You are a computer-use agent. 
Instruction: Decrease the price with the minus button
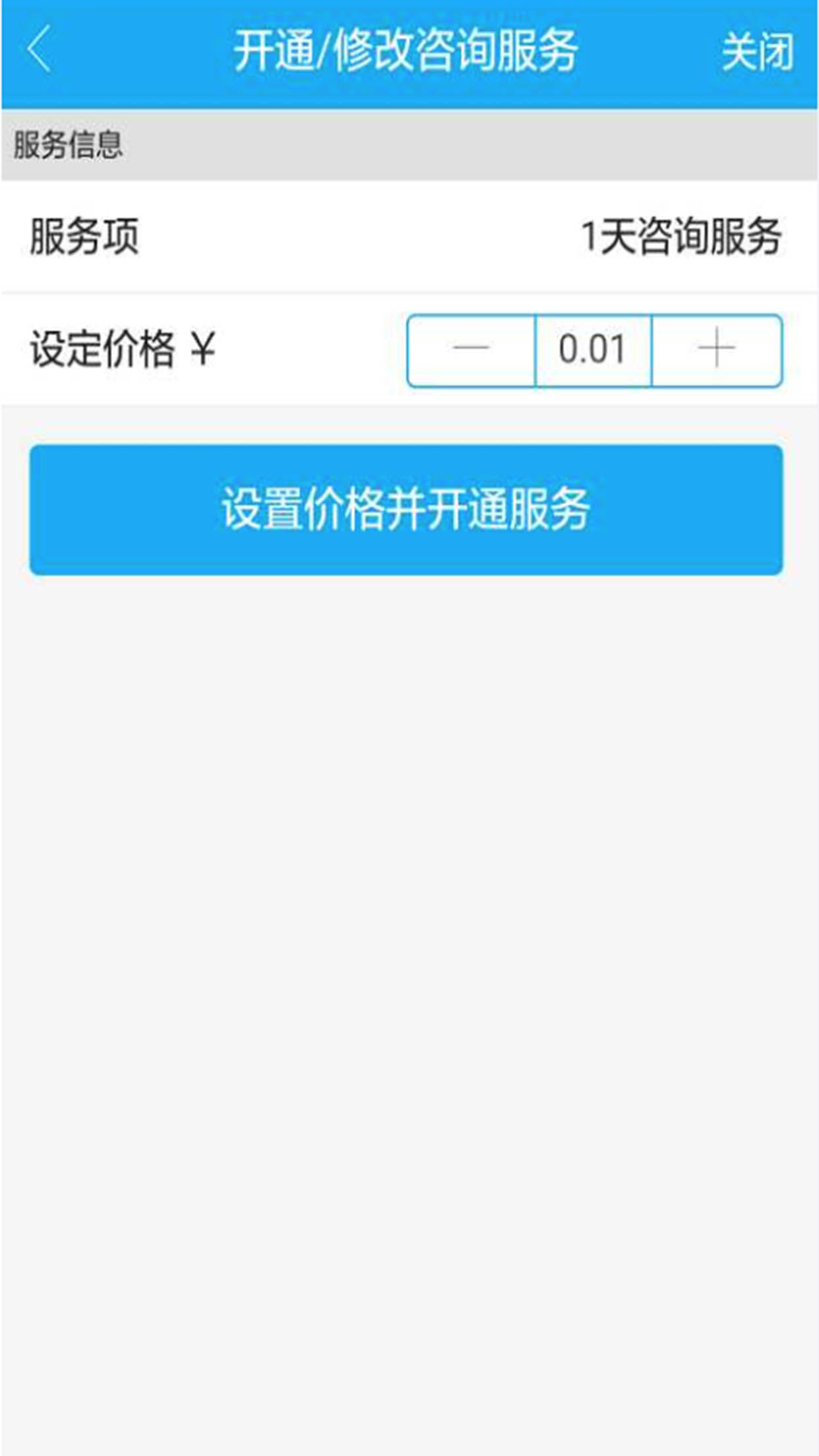(x=471, y=350)
